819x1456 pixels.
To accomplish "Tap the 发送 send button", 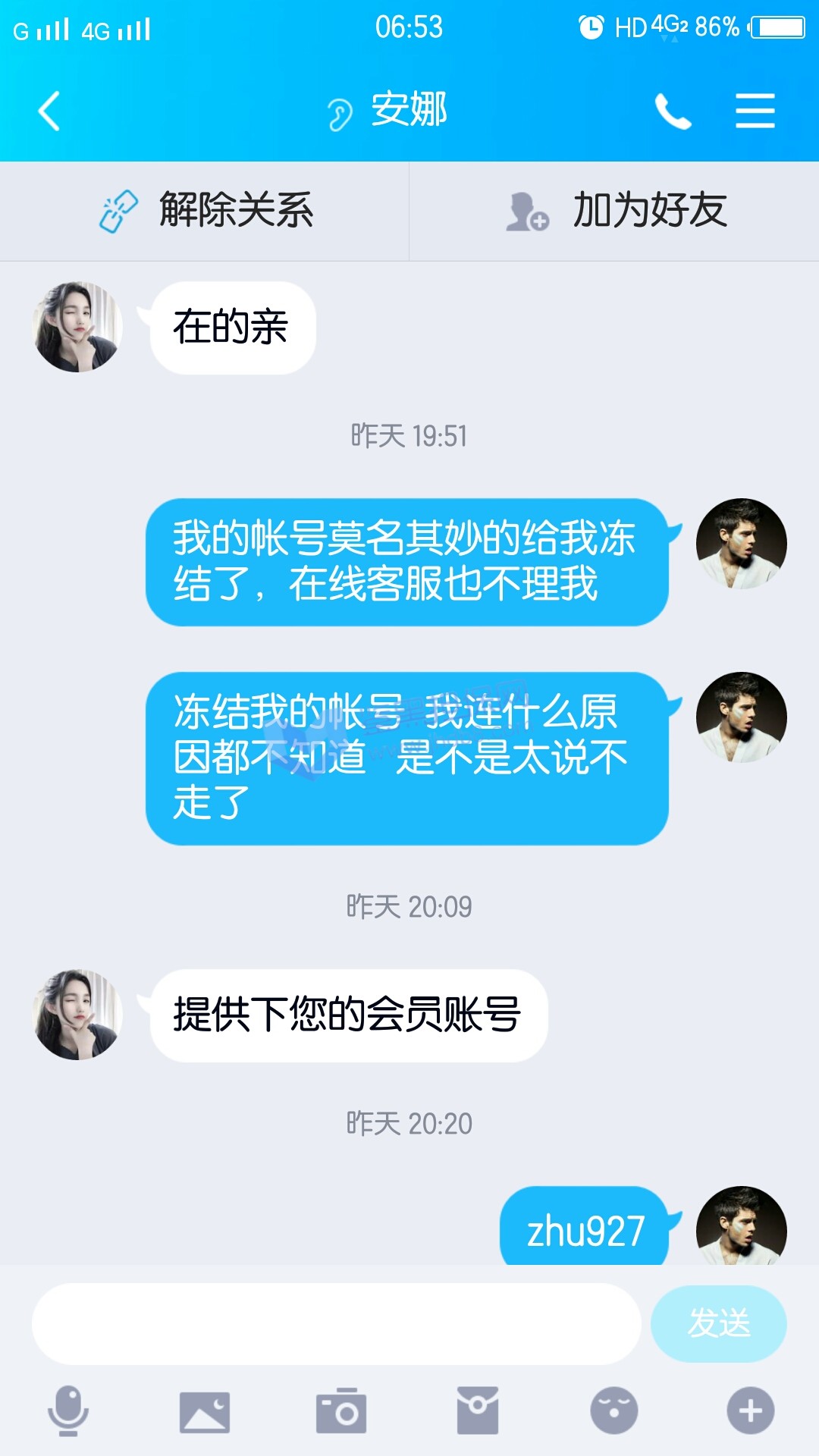I will (x=718, y=1323).
